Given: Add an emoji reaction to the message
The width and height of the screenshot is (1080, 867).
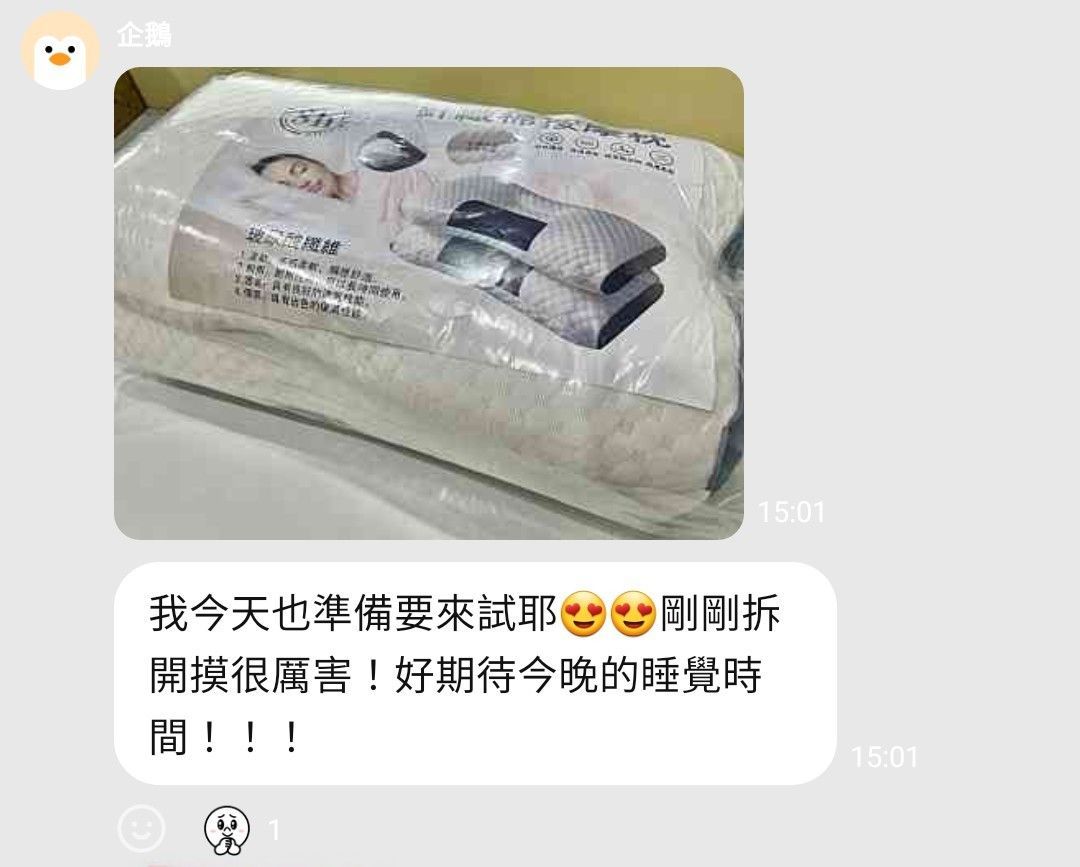Looking at the screenshot, I should tap(141, 828).
